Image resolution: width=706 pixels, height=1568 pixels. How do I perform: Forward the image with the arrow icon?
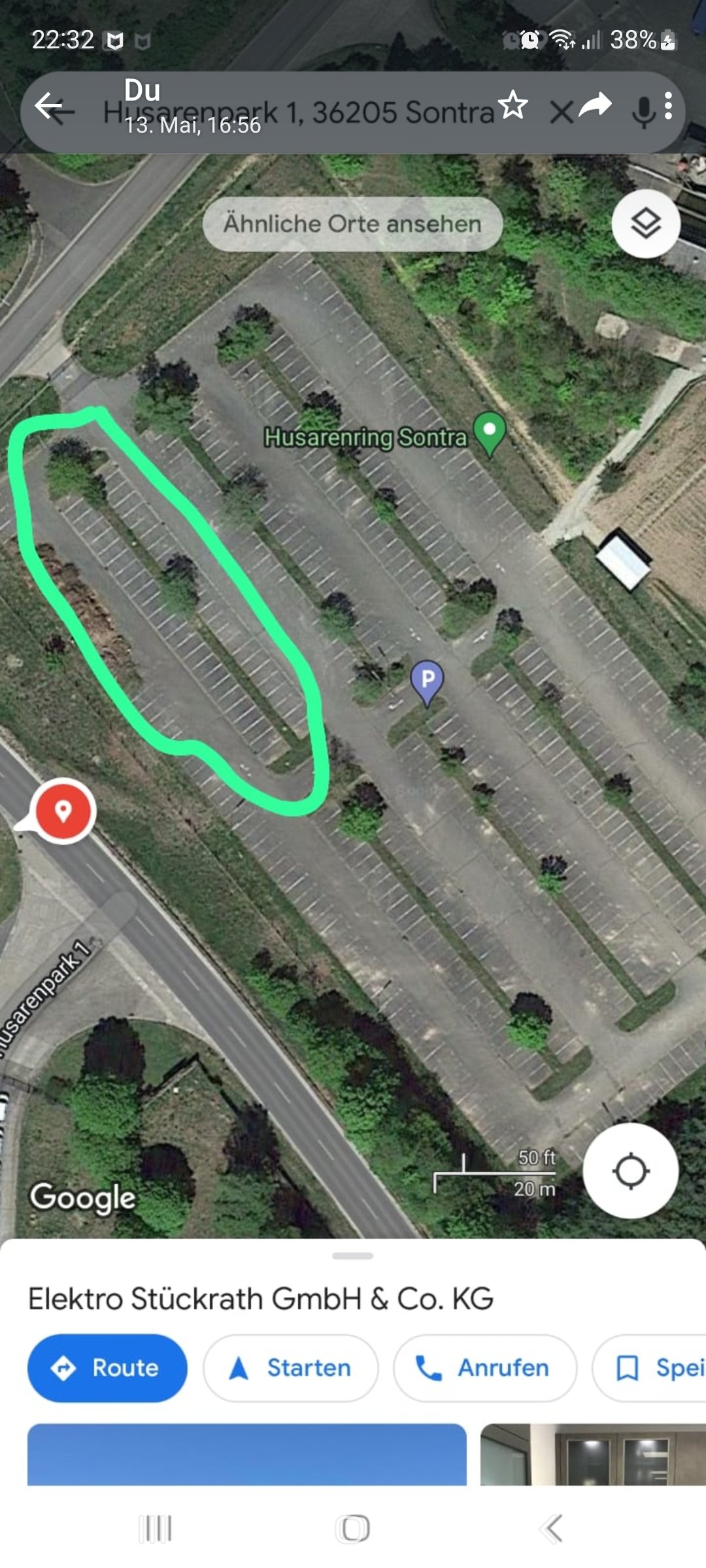coord(595,105)
